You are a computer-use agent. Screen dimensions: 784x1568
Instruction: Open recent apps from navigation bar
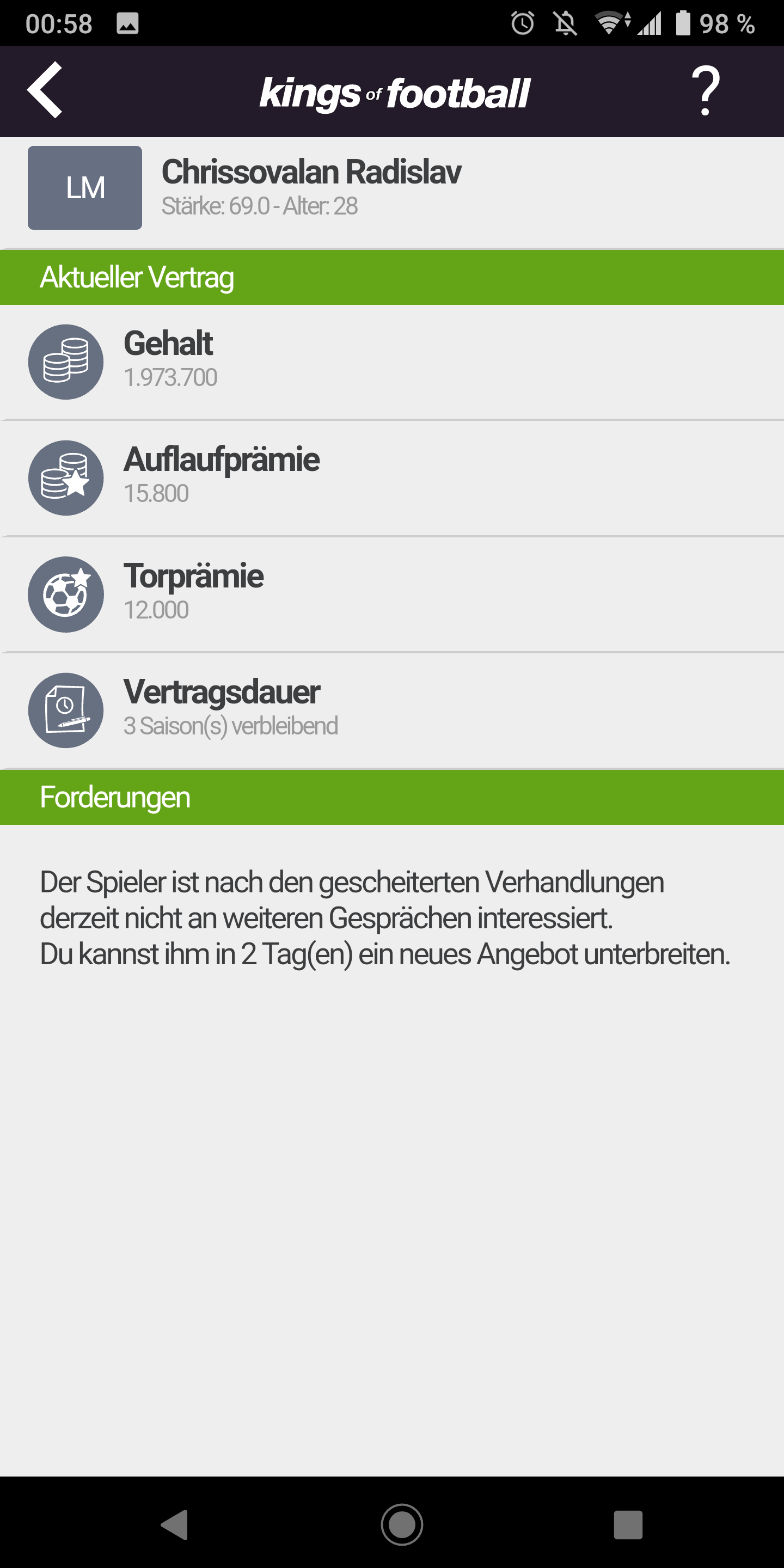coord(628,1524)
